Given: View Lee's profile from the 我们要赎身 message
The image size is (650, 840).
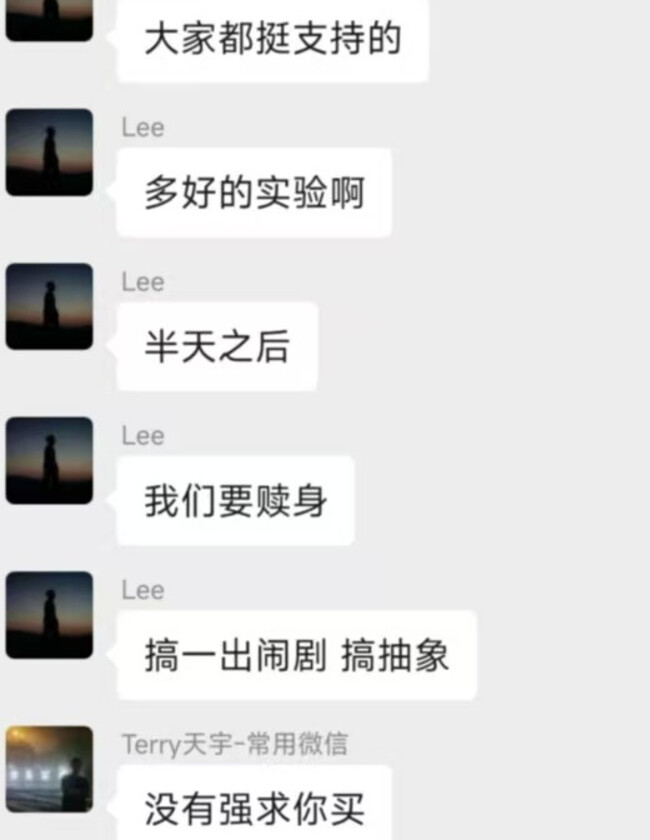Looking at the screenshot, I should coord(49,460).
